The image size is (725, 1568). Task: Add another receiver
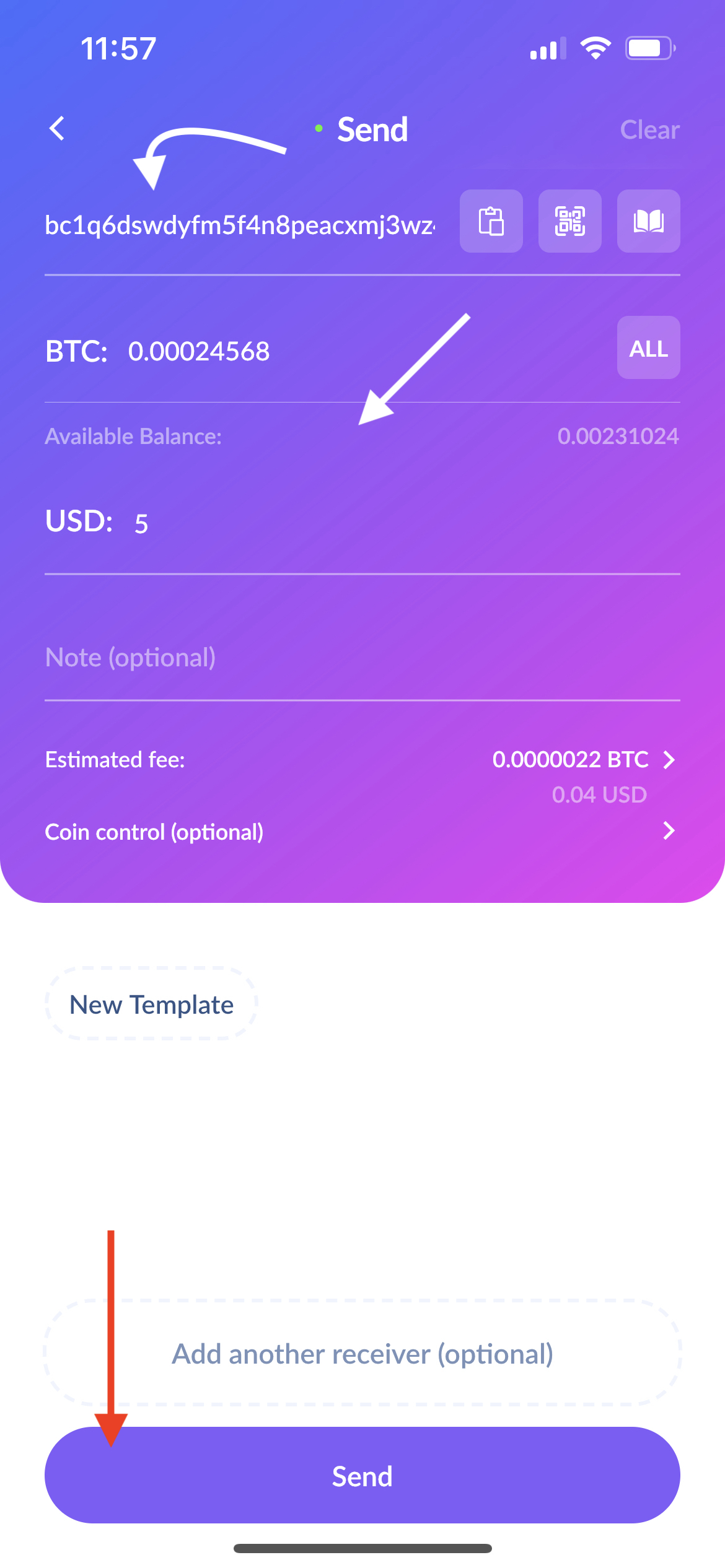[x=362, y=1354]
